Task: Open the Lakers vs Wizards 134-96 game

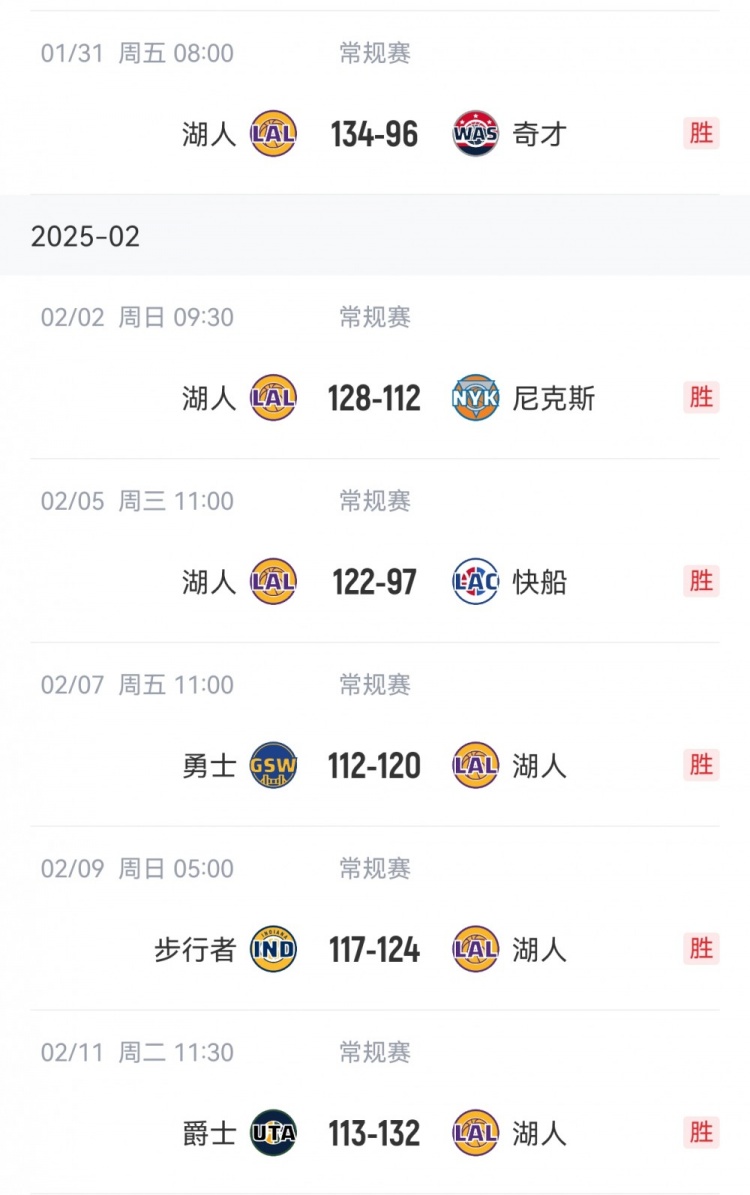Action: [x=374, y=134]
